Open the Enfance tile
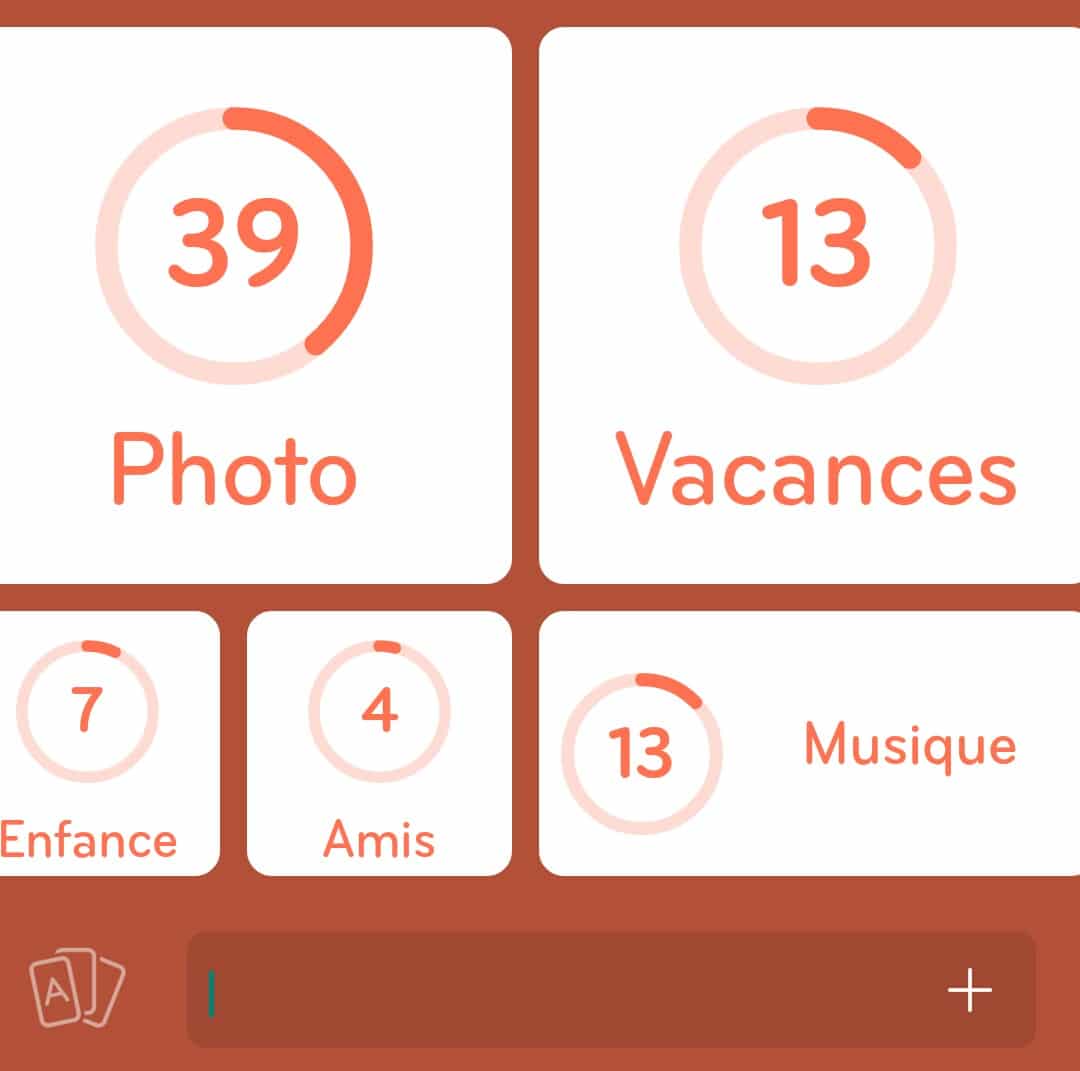 point(100,743)
